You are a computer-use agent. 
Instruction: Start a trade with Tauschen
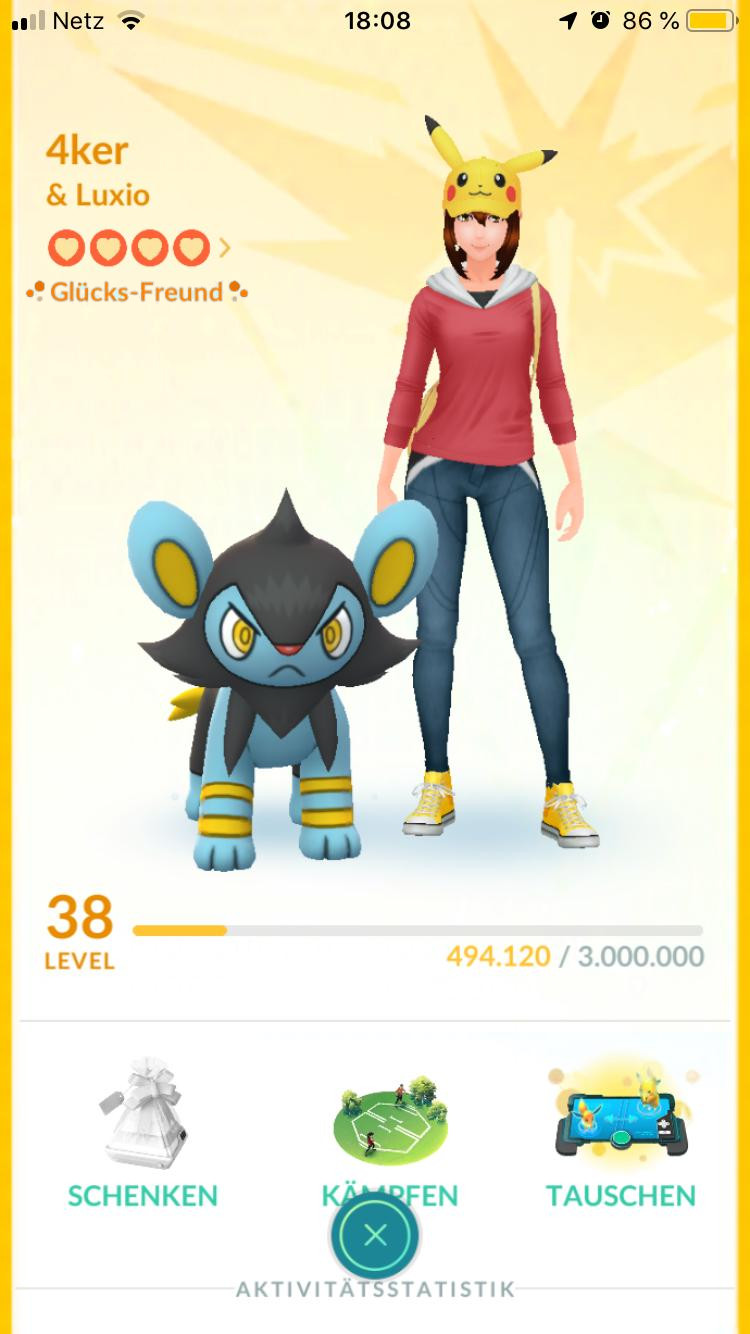[621, 1130]
